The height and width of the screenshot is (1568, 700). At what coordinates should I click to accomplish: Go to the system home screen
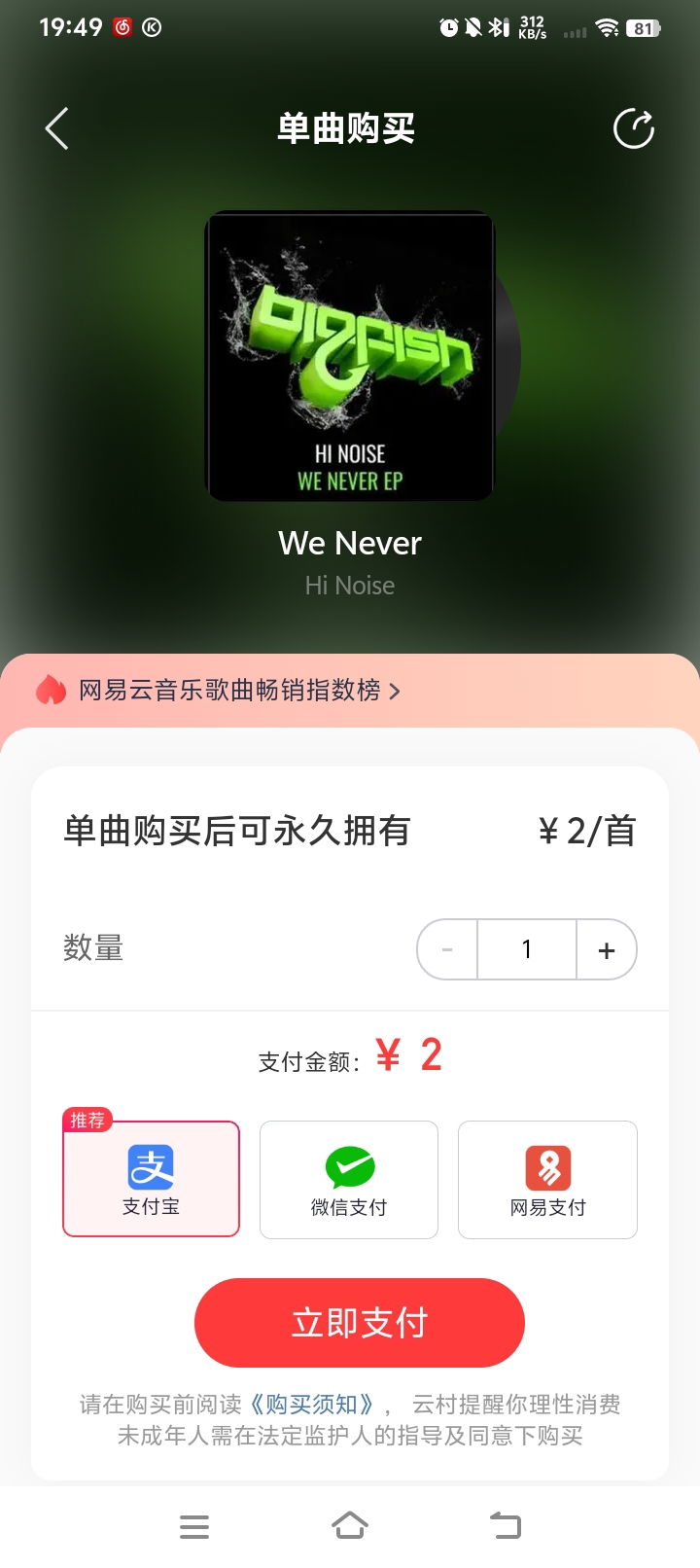[x=350, y=1526]
